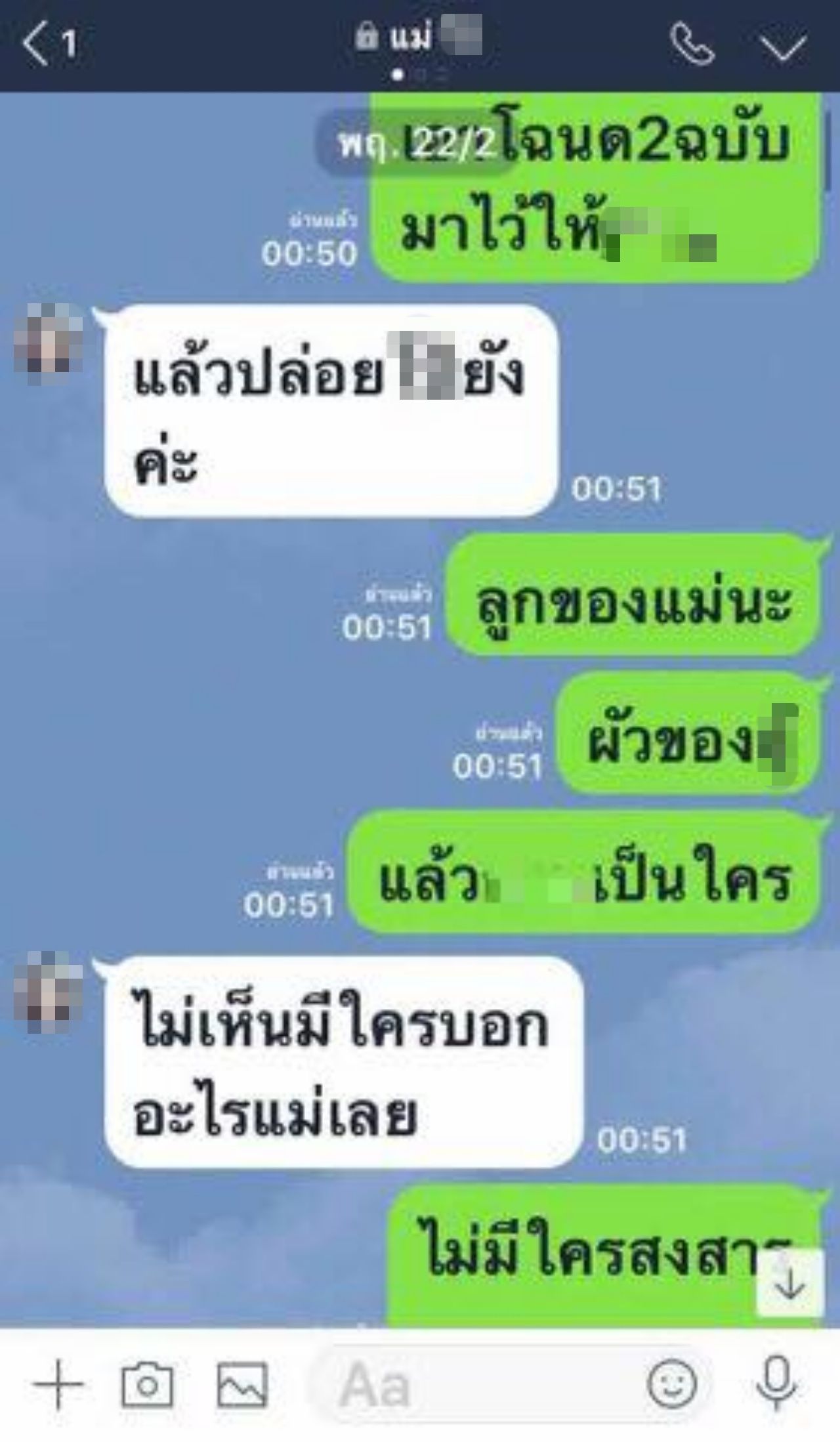Viewport: 840px width, 1442px height.
Task: Open the camera to take a photo
Action: click(x=148, y=1385)
